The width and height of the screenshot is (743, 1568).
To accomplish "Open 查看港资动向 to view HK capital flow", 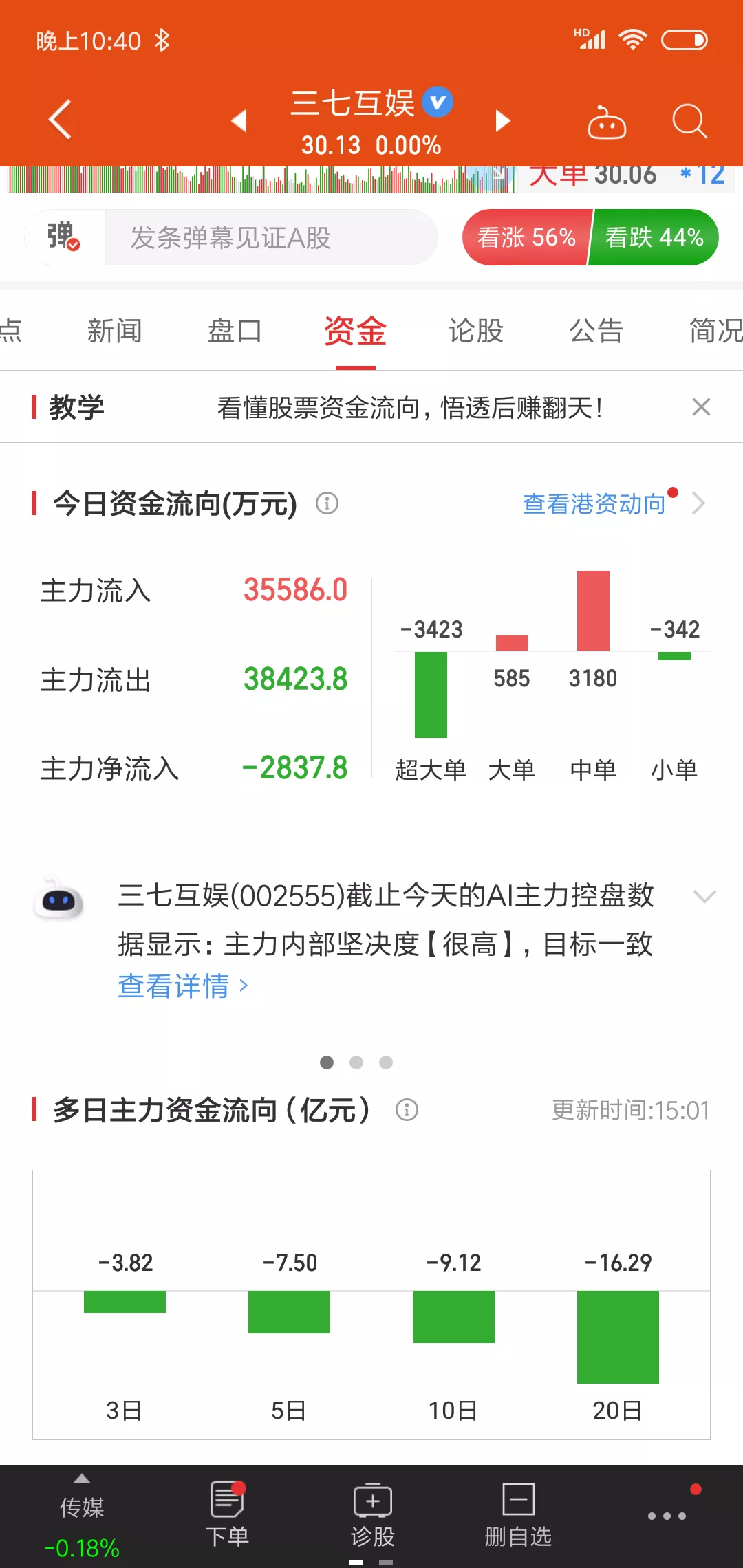I will (x=594, y=504).
